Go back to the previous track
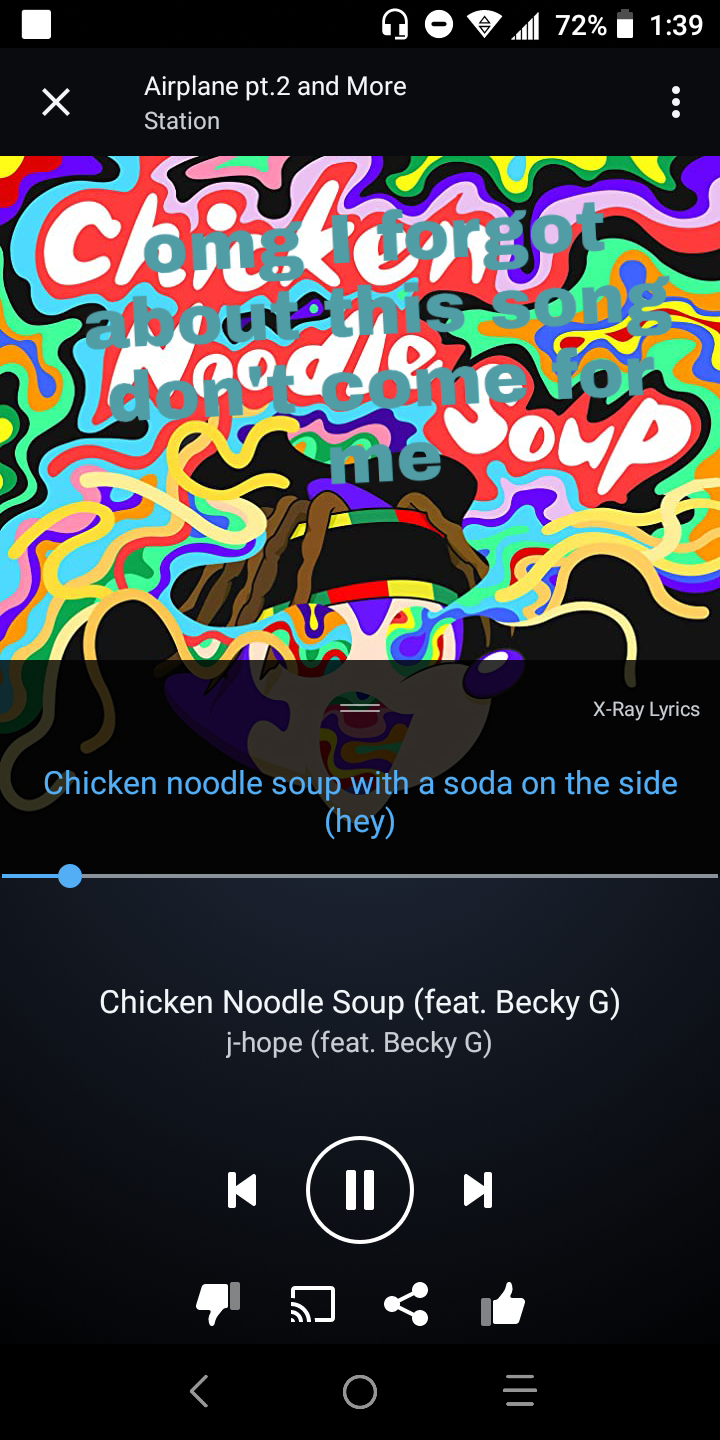Viewport: 720px width, 1440px height. tap(242, 1190)
